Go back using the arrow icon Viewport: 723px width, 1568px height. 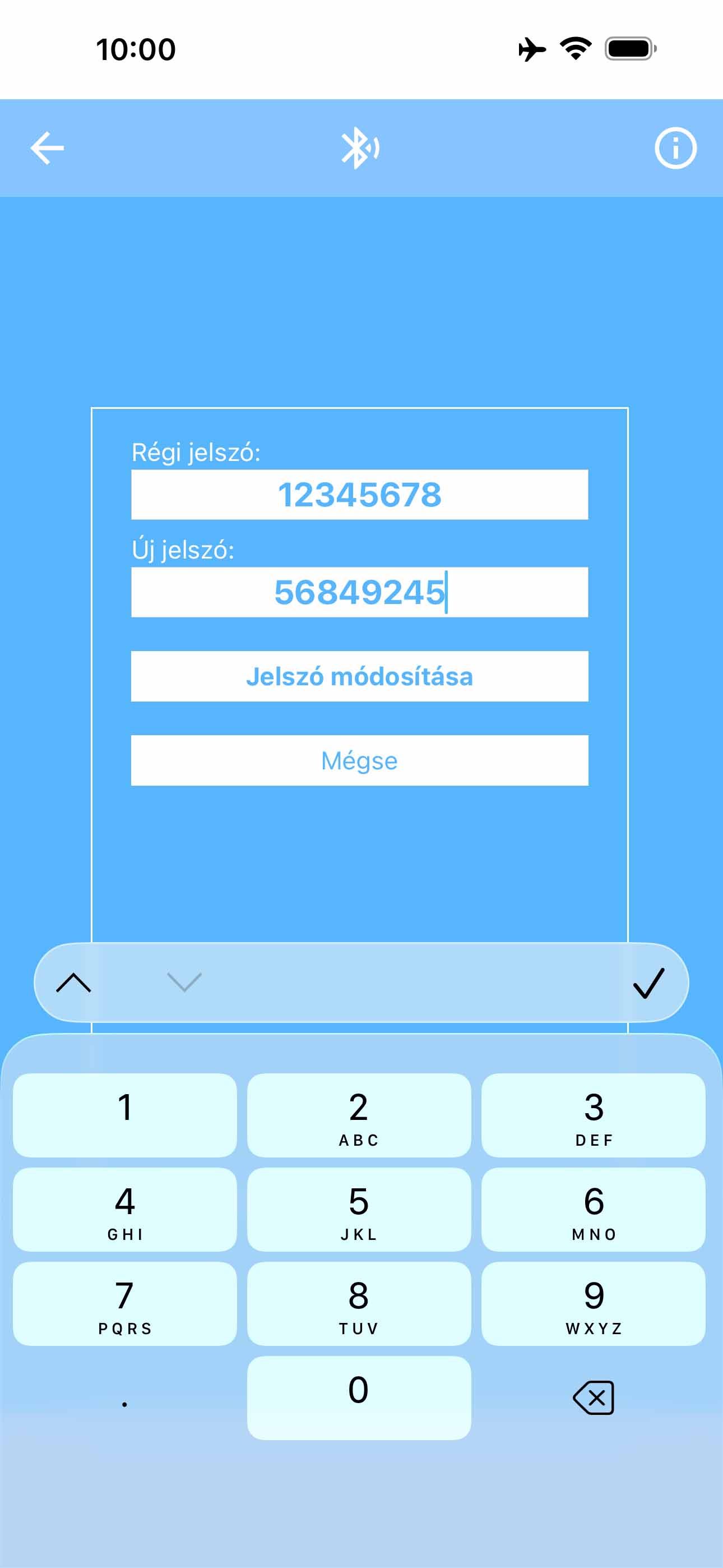click(48, 148)
